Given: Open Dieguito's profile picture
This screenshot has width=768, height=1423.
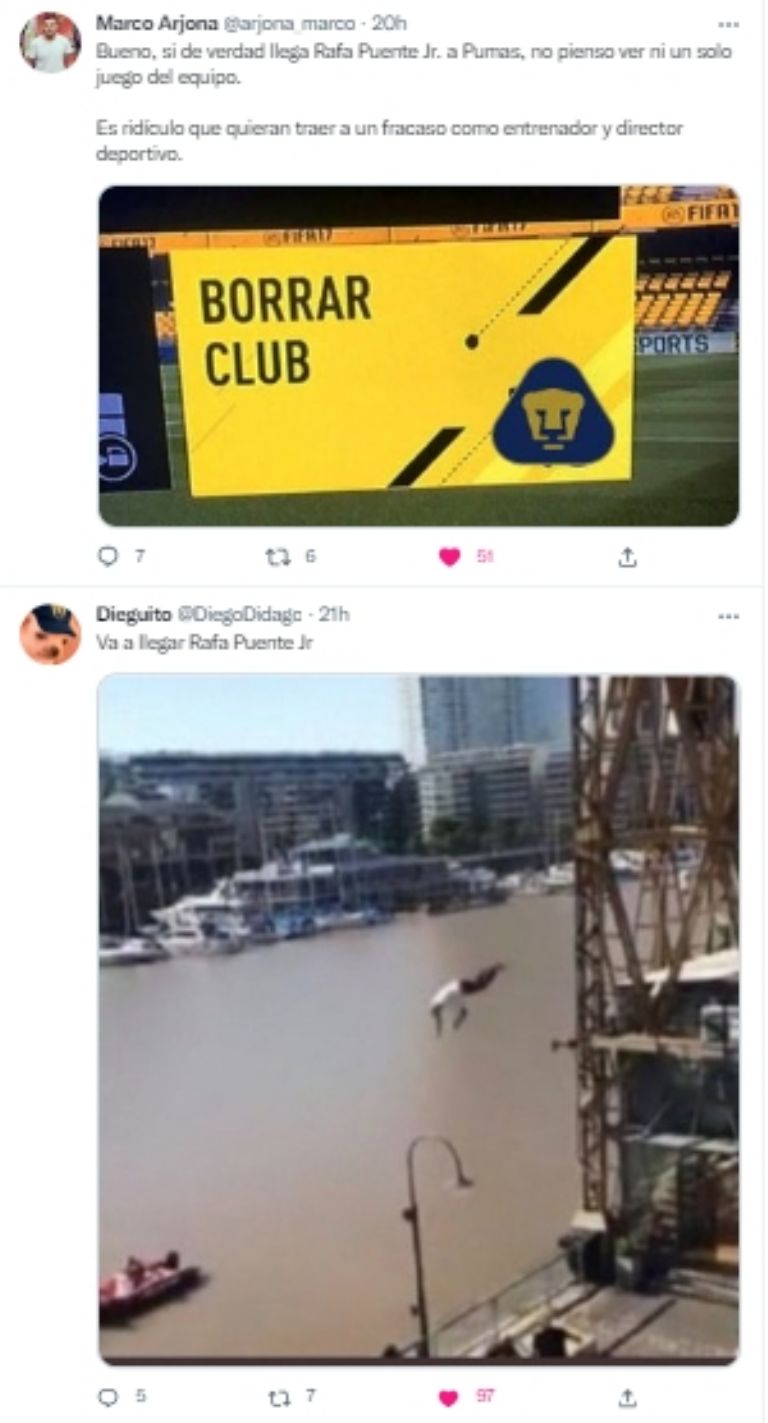Looking at the screenshot, I should [50, 634].
